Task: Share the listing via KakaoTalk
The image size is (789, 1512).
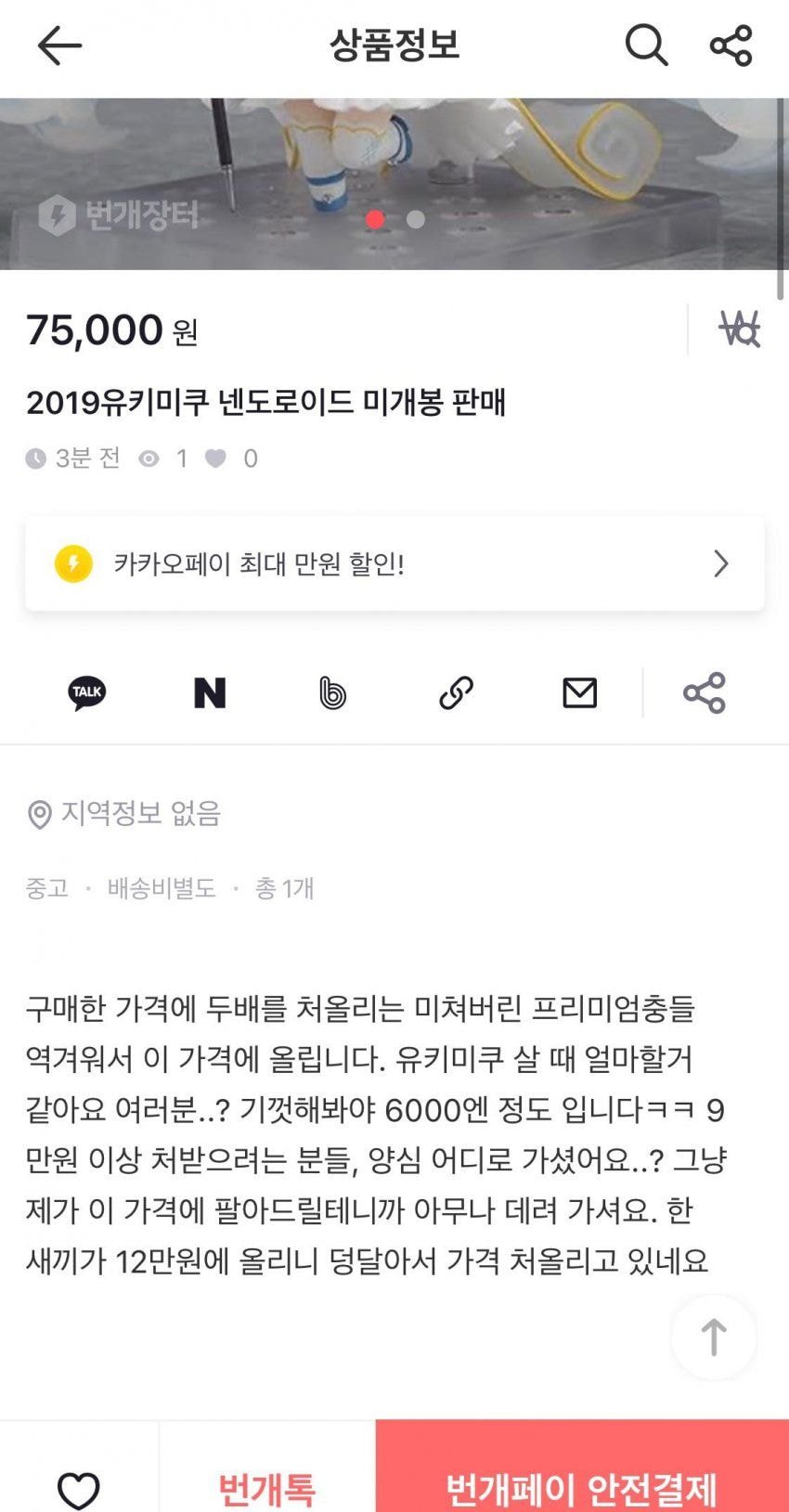Action: click(86, 692)
